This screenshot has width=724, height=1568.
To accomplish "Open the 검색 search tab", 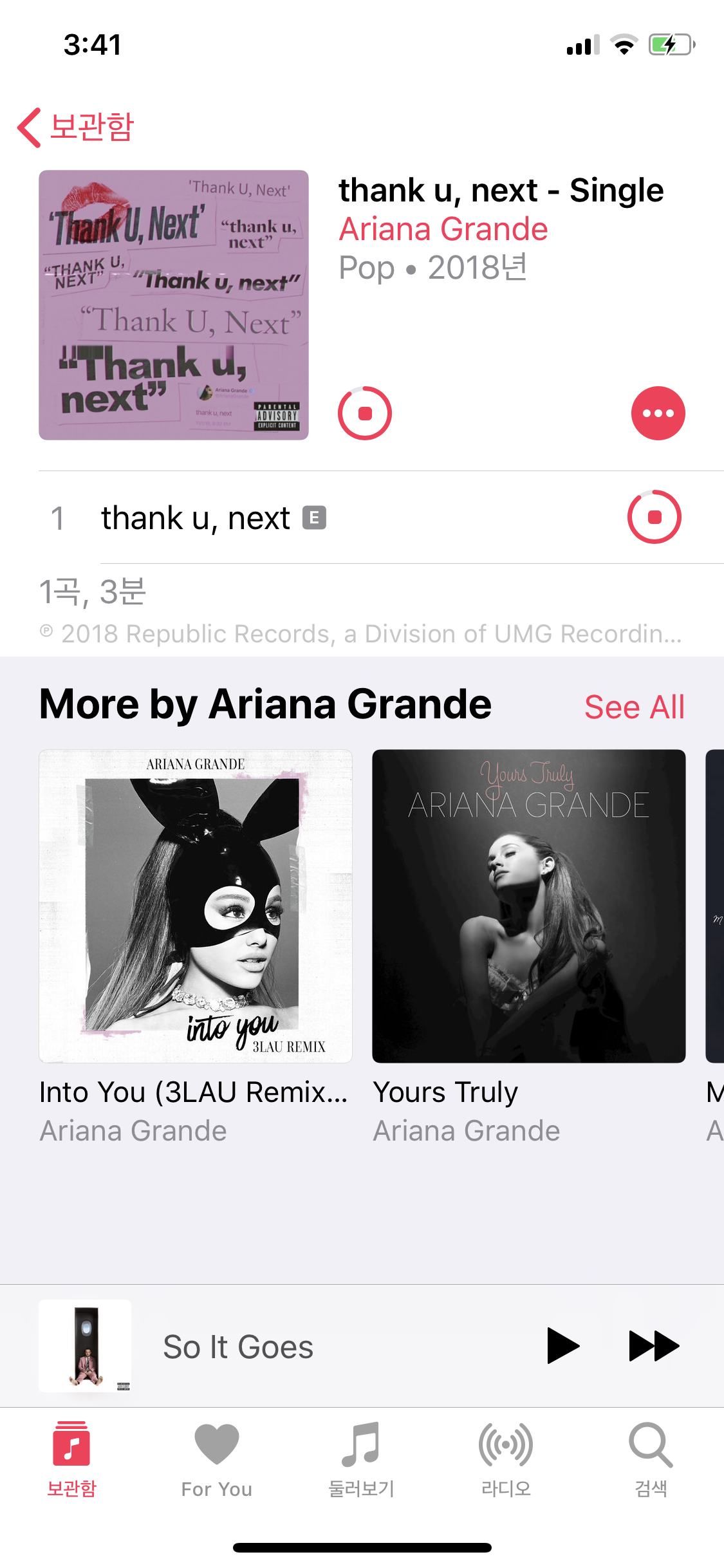I will pyautogui.click(x=651, y=1459).
